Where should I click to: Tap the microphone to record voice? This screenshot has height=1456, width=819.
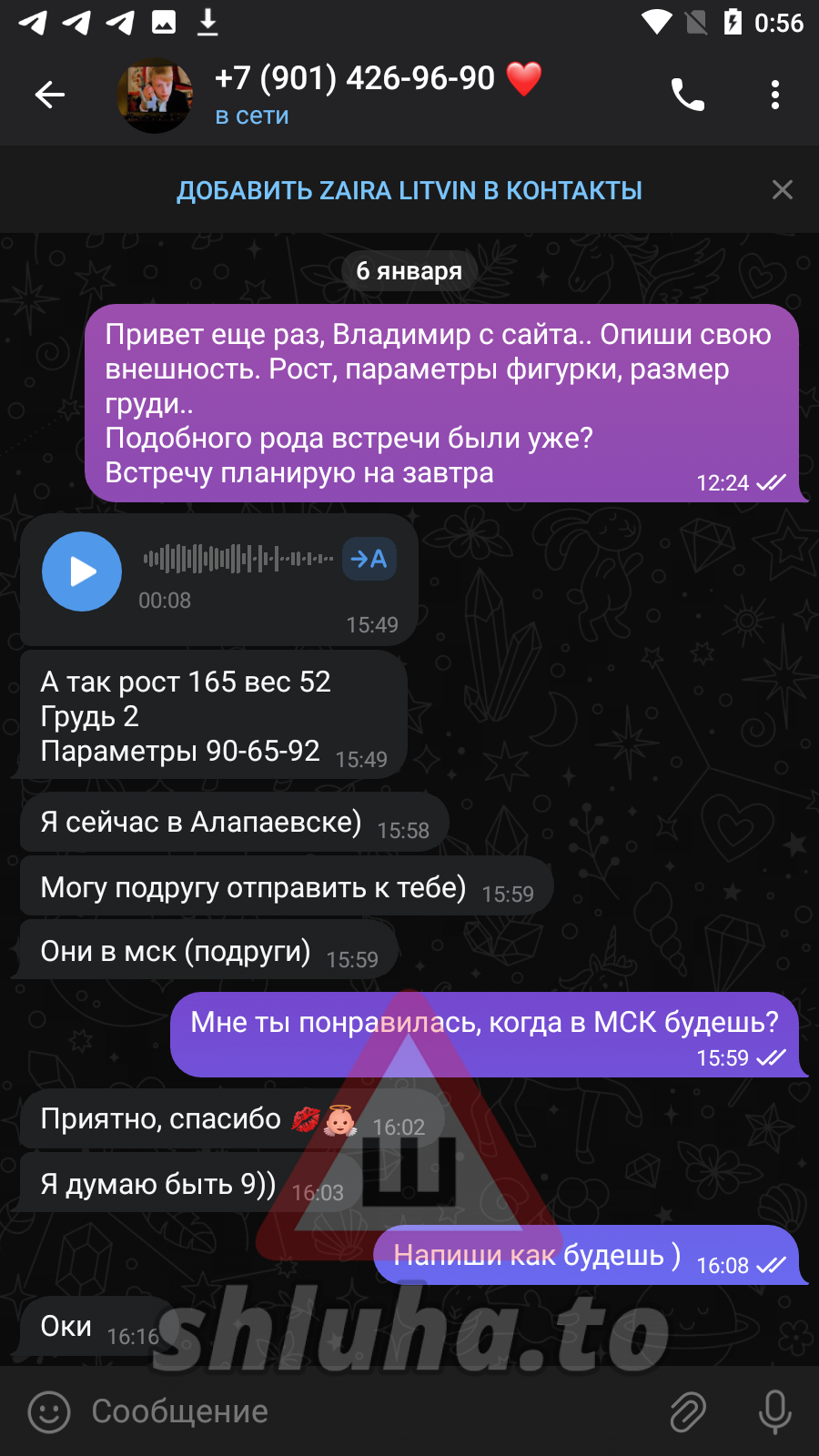click(774, 1411)
